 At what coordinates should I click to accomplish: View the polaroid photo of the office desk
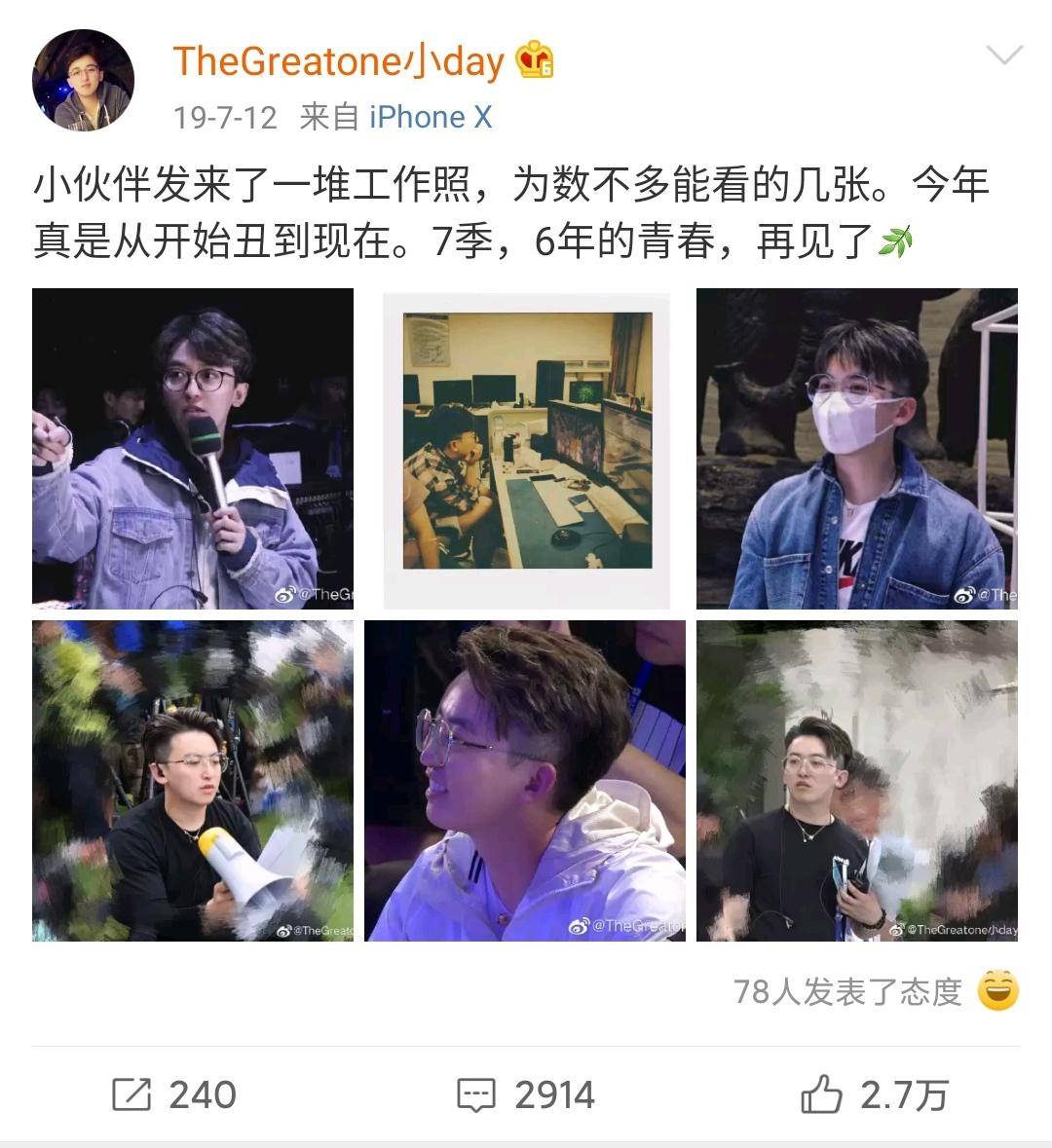(526, 448)
